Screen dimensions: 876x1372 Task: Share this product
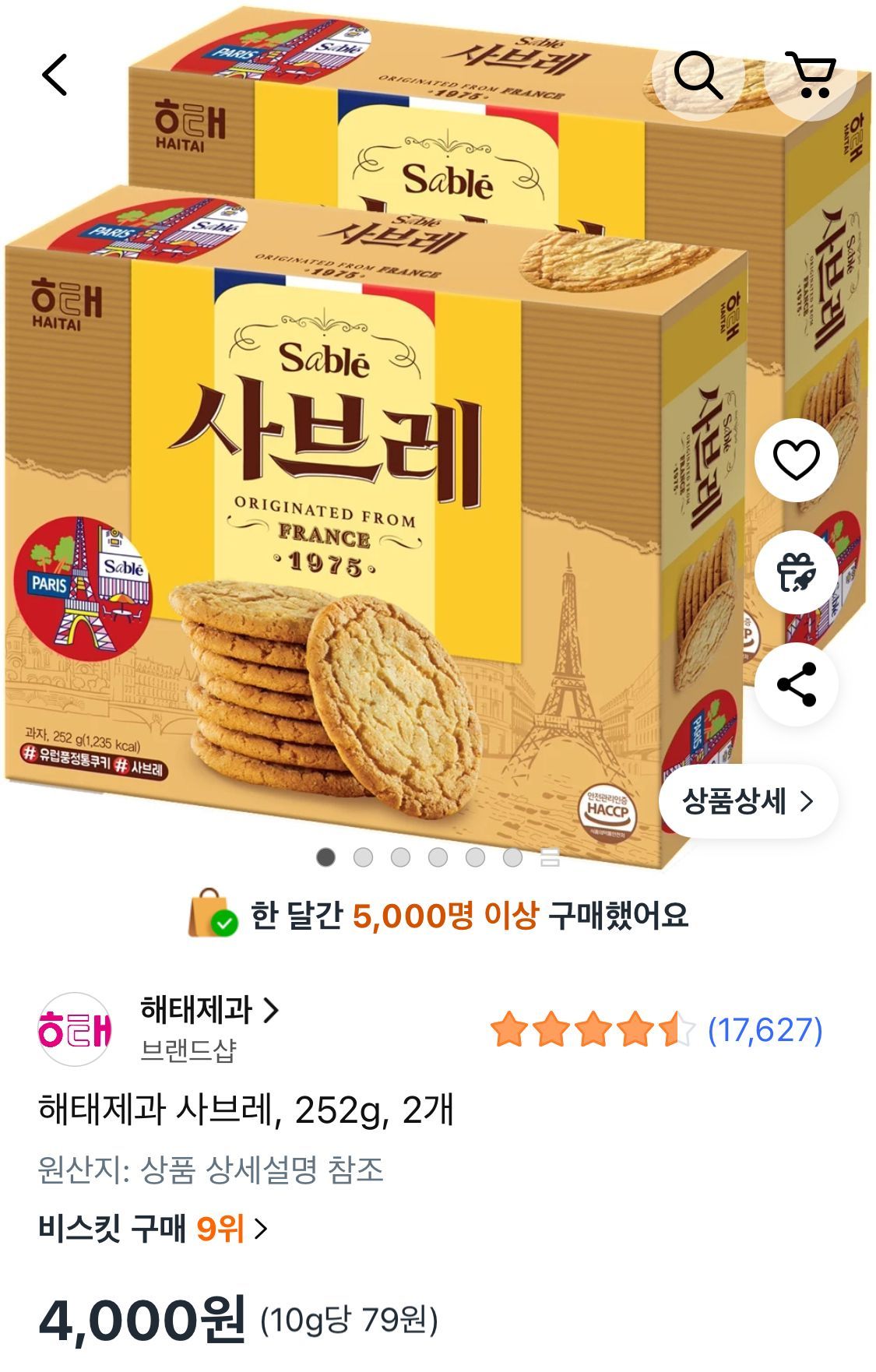tap(796, 684)
